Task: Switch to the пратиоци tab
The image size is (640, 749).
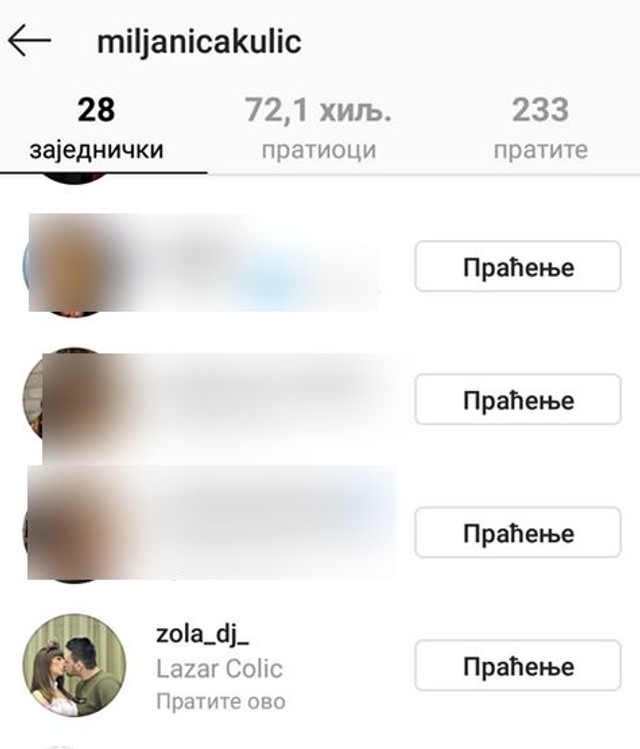Action: tap(318, 130)
